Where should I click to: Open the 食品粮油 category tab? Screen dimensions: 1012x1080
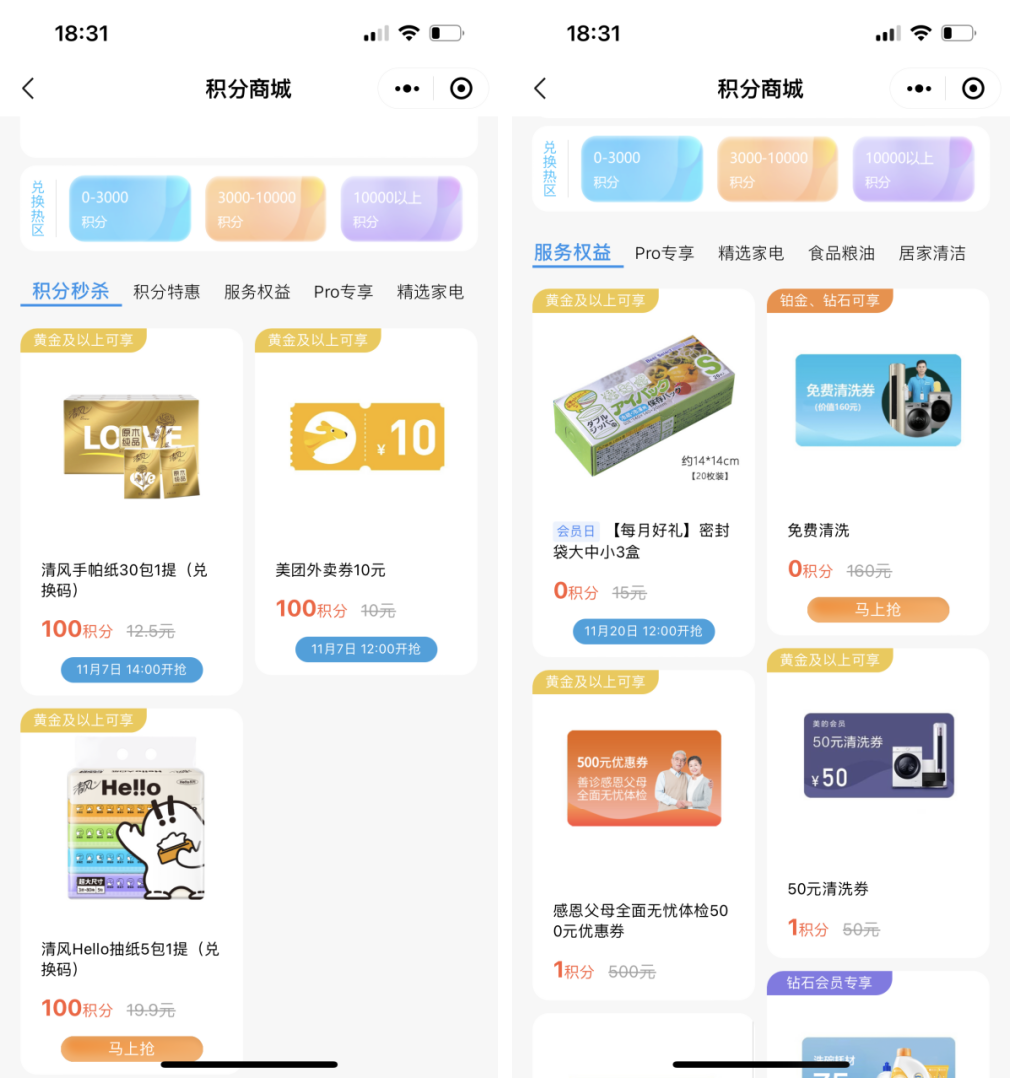841,253
